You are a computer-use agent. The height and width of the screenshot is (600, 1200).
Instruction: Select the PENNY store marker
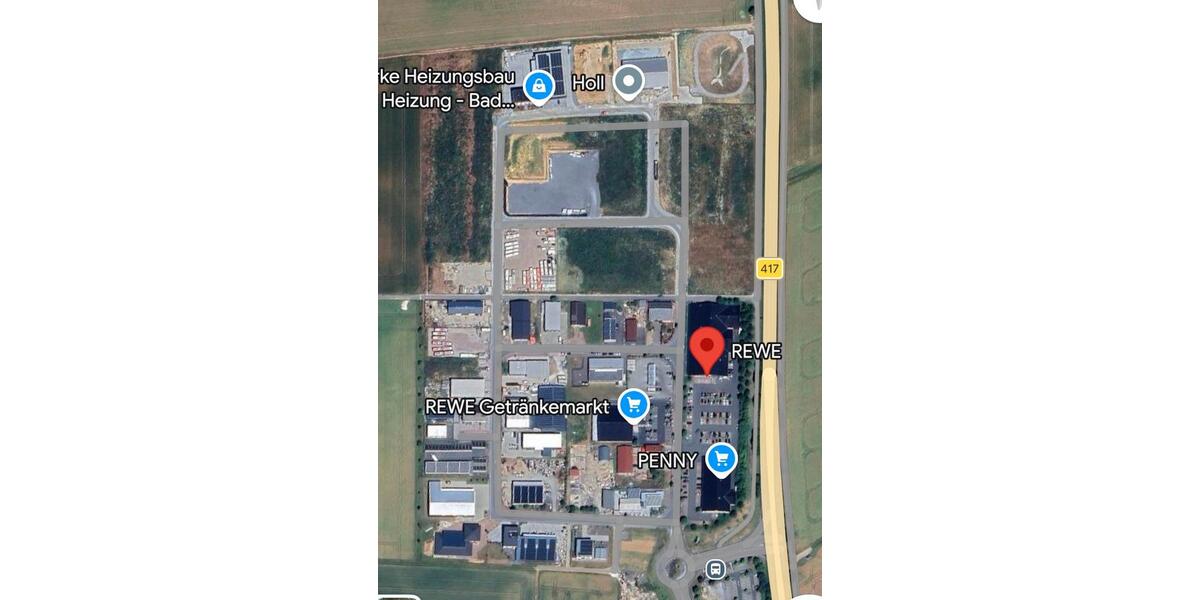click(x=721, y=459)
